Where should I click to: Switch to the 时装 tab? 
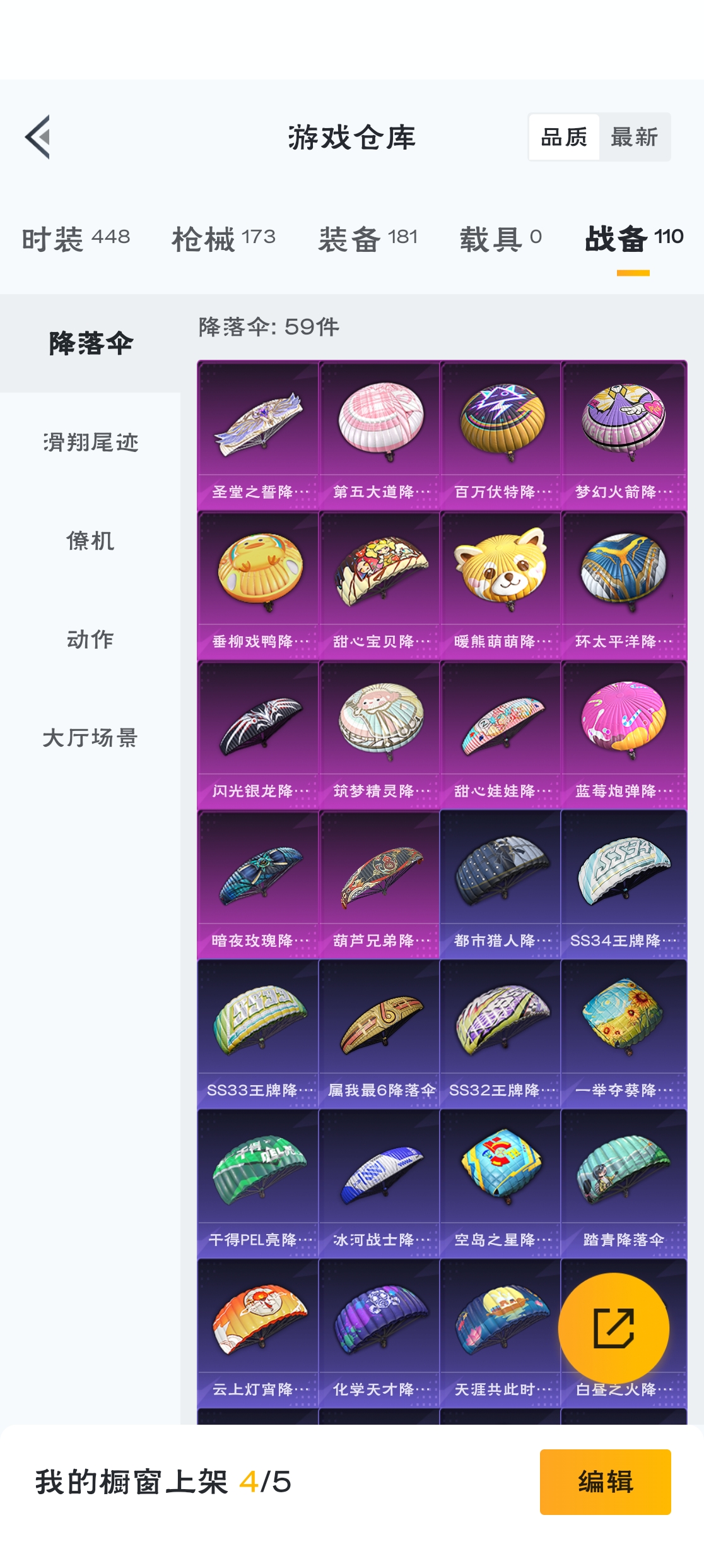click(76, 239)
